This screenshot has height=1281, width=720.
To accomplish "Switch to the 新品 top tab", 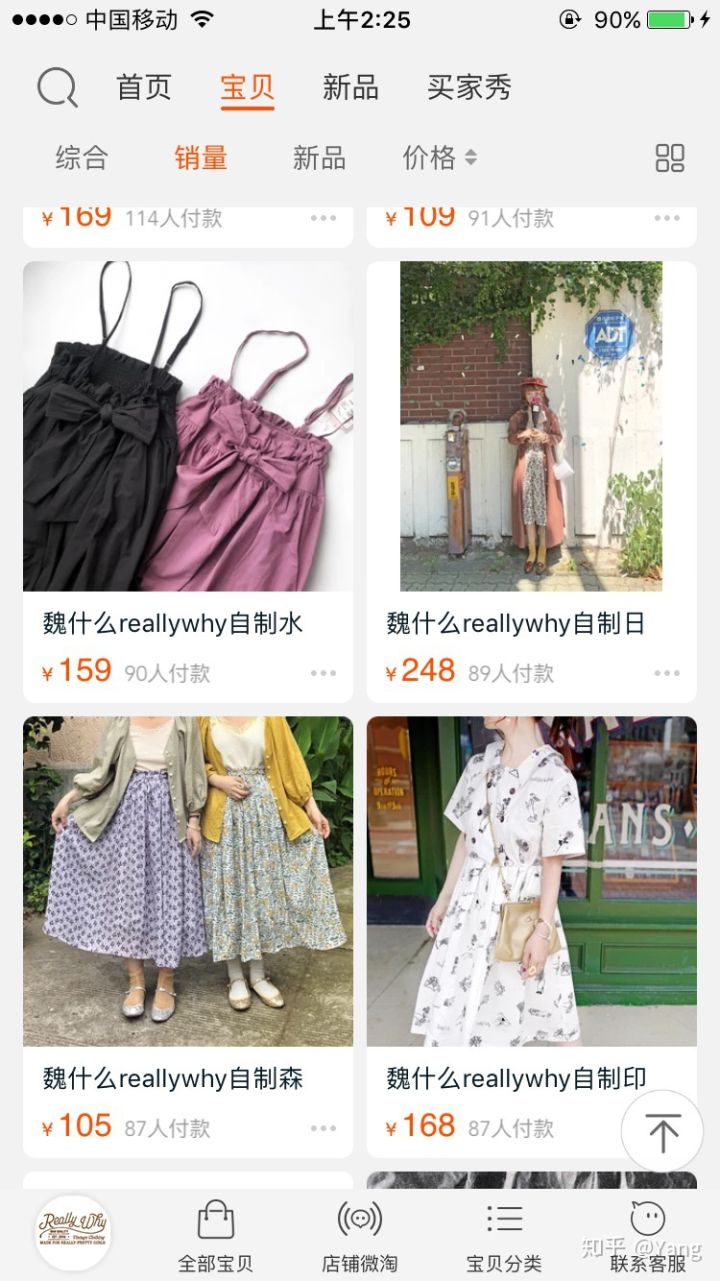I will click(350, 88).
